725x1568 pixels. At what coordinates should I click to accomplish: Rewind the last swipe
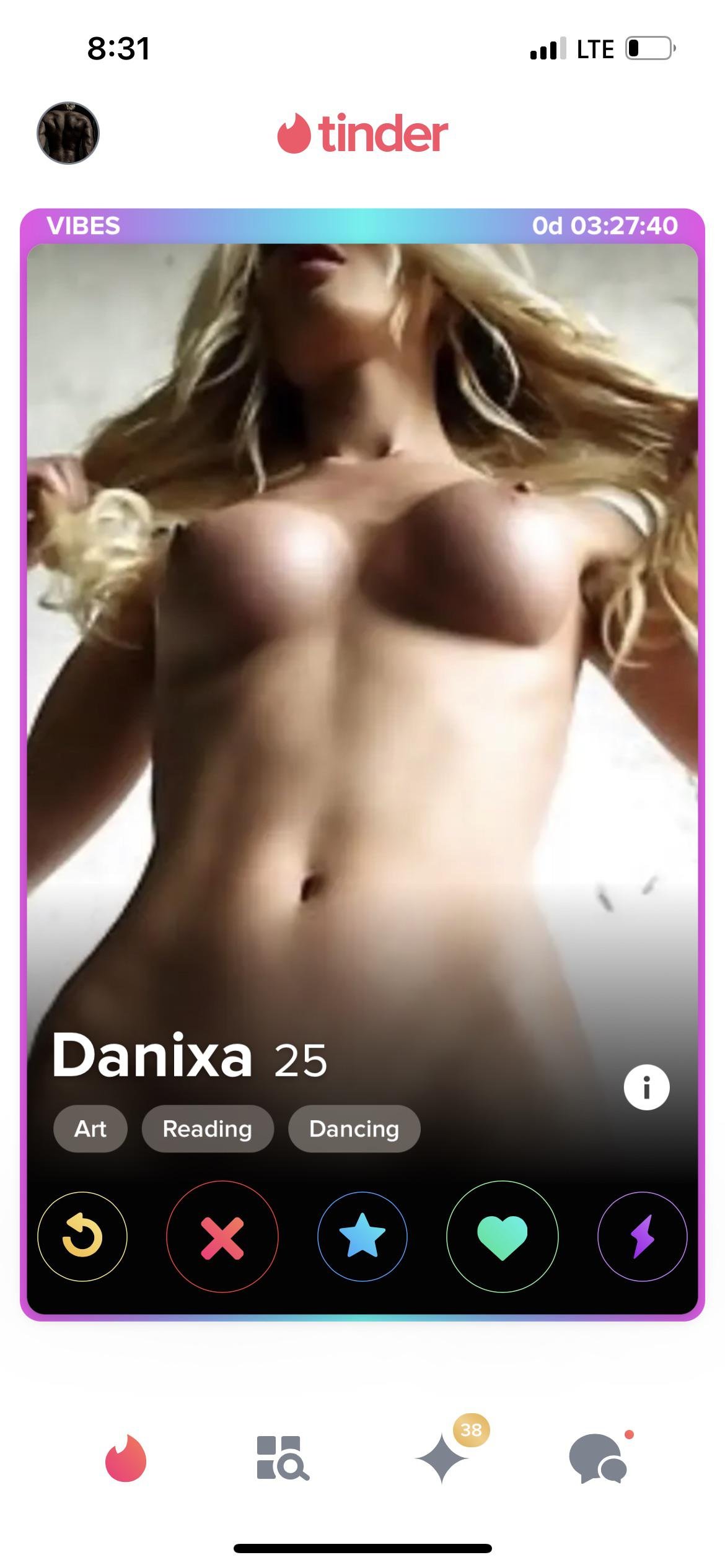tap(82, 1236)
